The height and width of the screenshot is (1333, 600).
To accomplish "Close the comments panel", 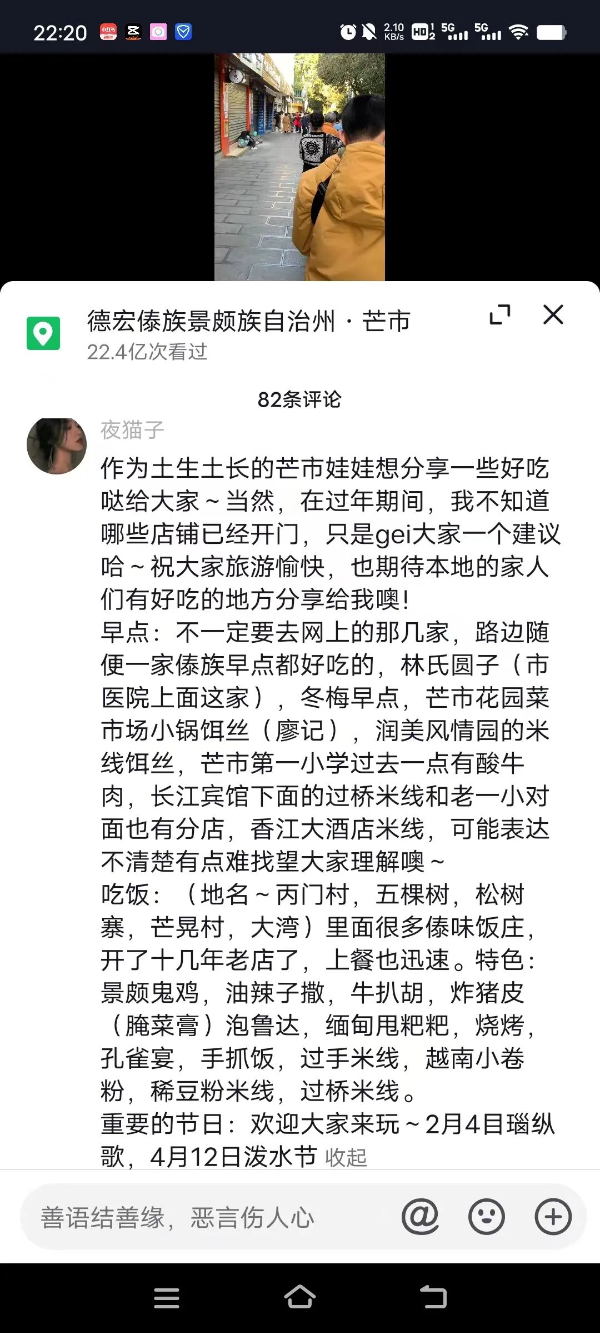I will click(x=553, y=316).
